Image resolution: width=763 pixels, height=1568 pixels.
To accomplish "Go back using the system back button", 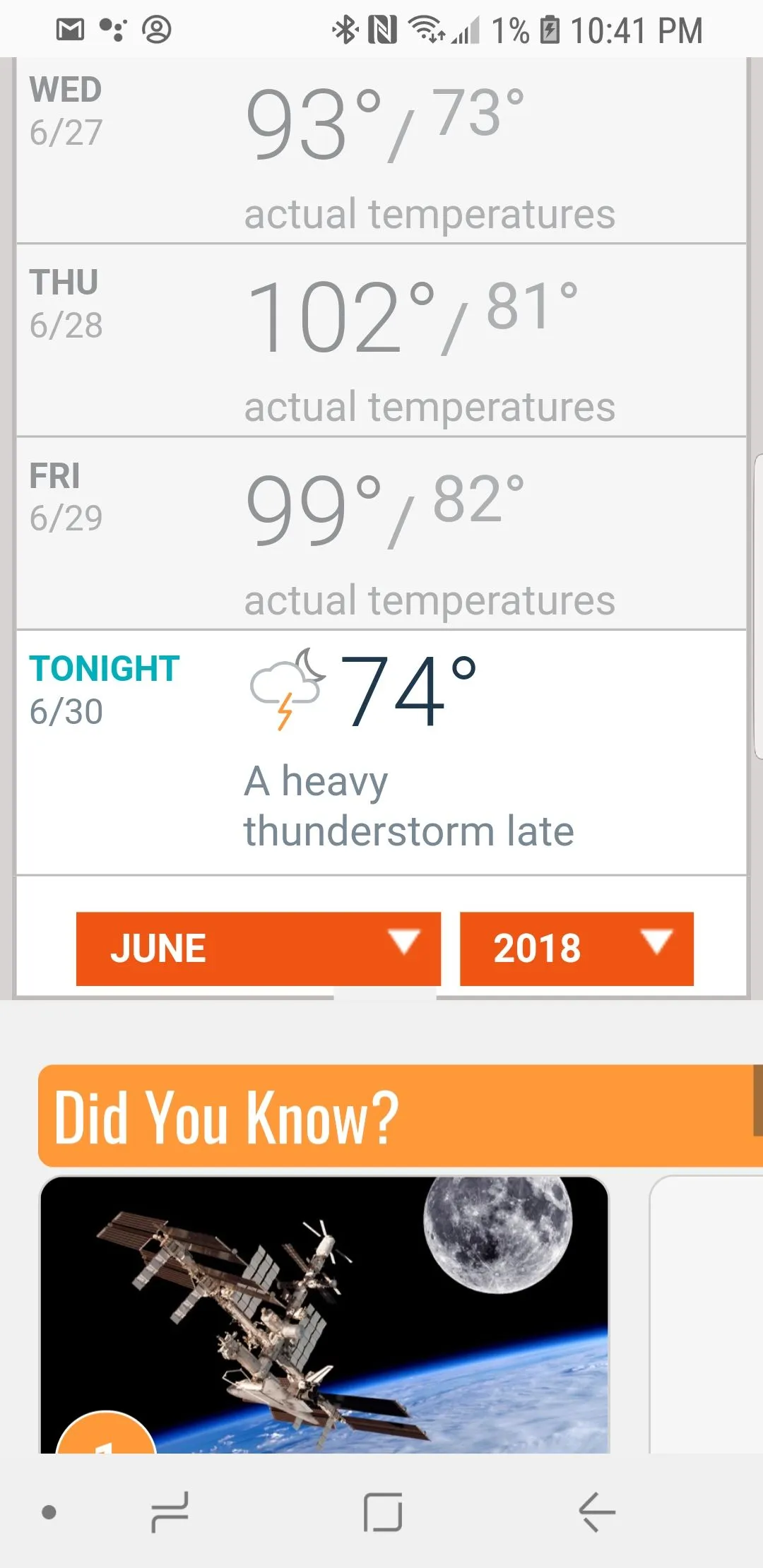I will [x=596, y=1511].
